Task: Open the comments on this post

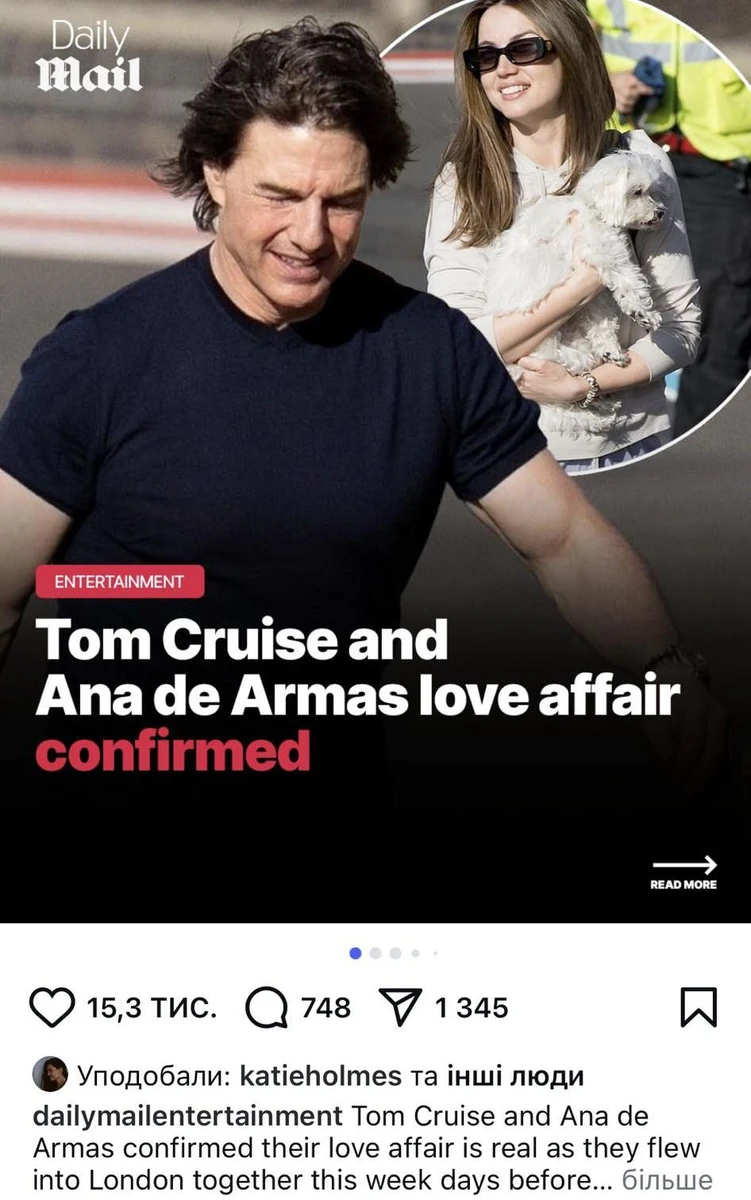Action: click(266, 1008)
